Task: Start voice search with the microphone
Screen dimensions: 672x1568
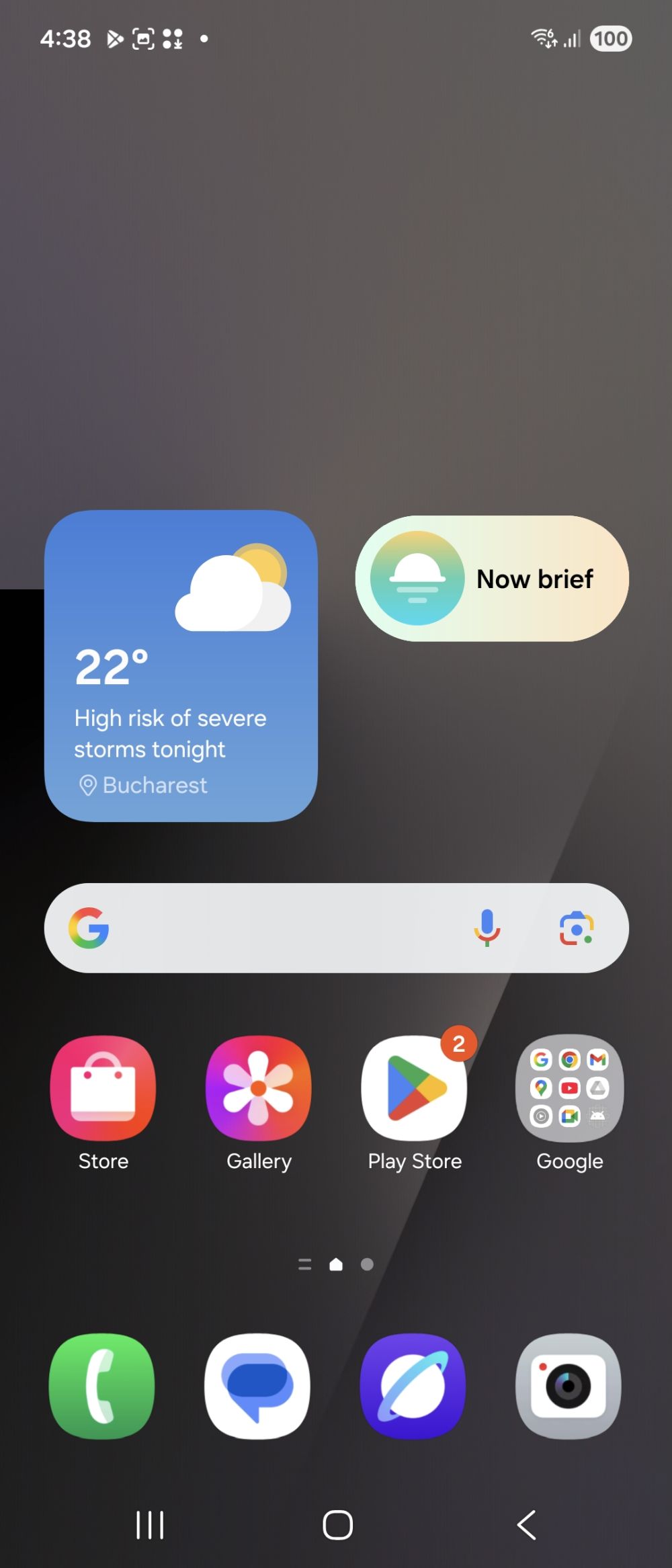Action: pyautogui.click(x=487, y=928)
